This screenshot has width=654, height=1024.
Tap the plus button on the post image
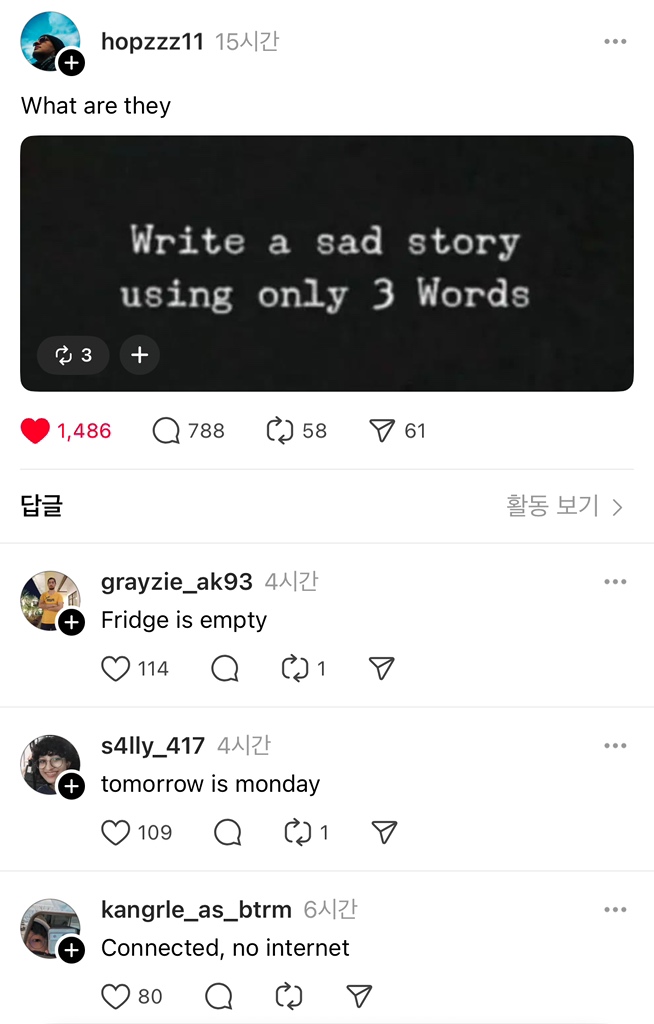click(139, 355)
